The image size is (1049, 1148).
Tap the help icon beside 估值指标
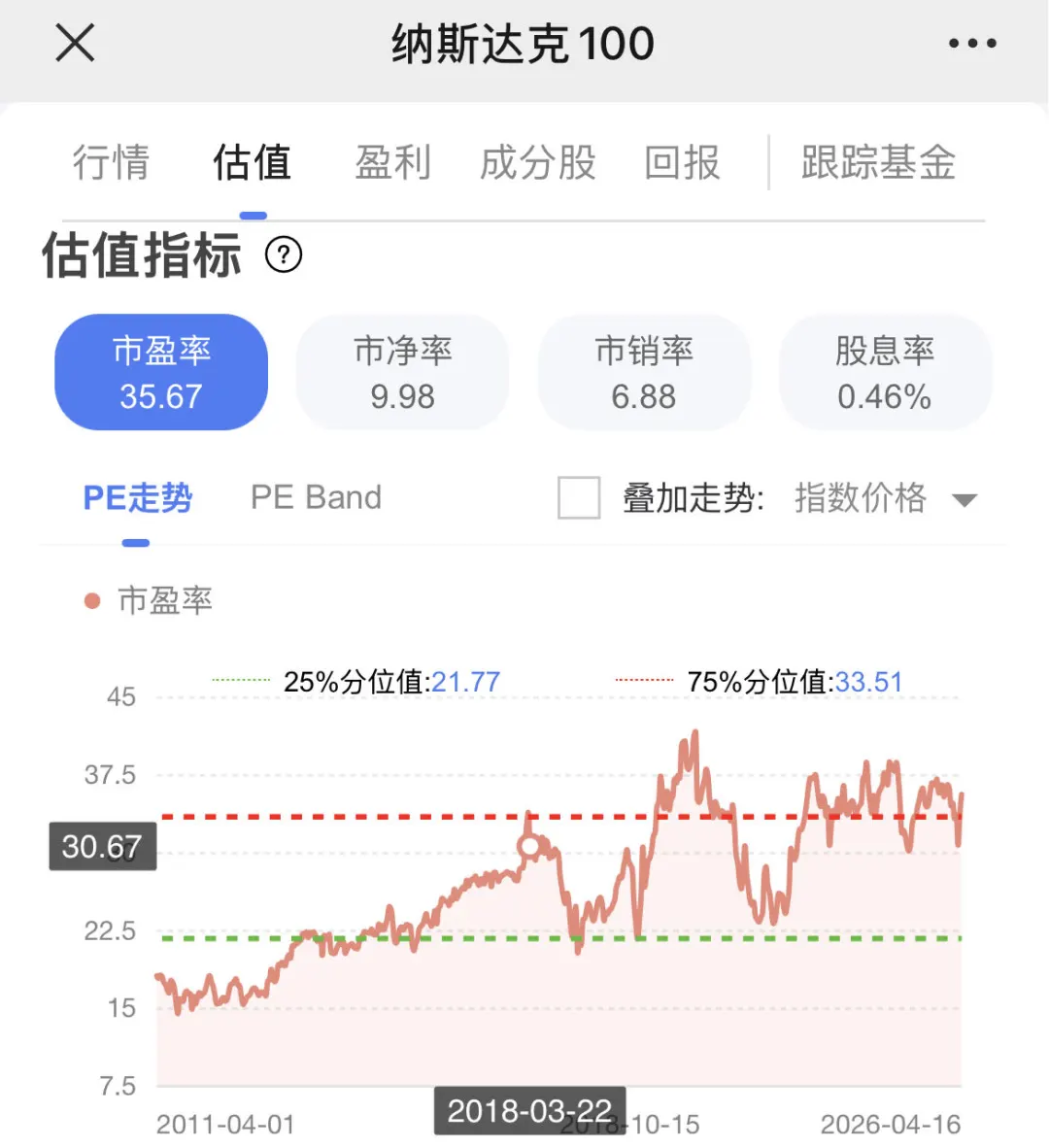(284, 254)
